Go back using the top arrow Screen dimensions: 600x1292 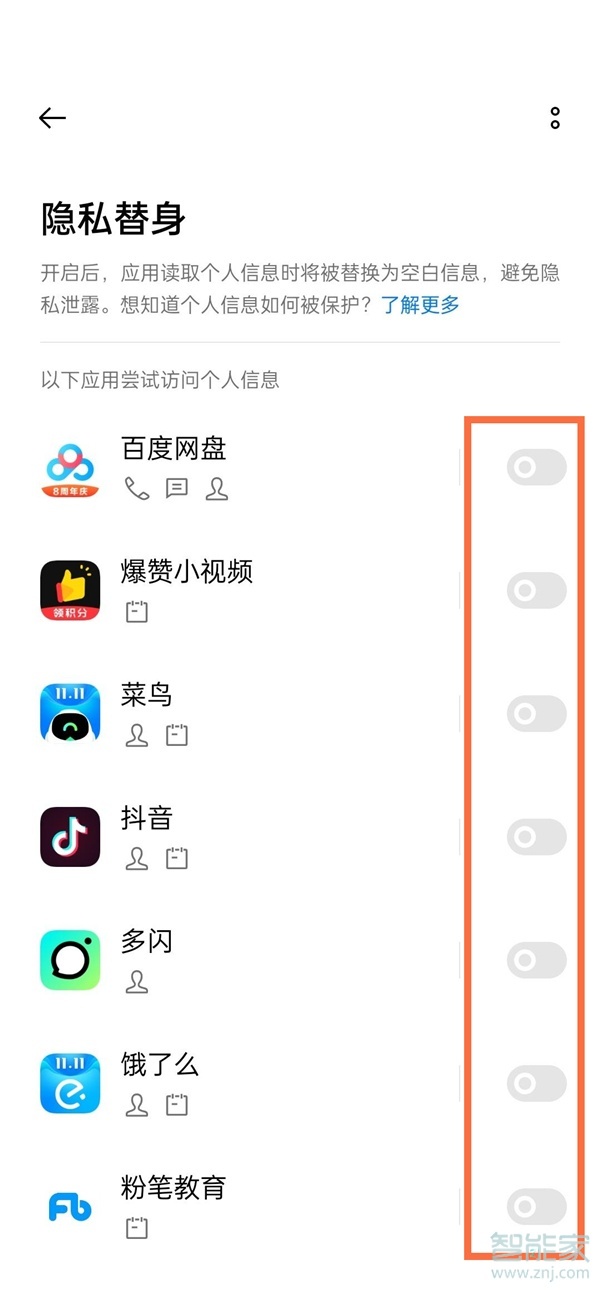pyautogui.click(x=52, y=118)
